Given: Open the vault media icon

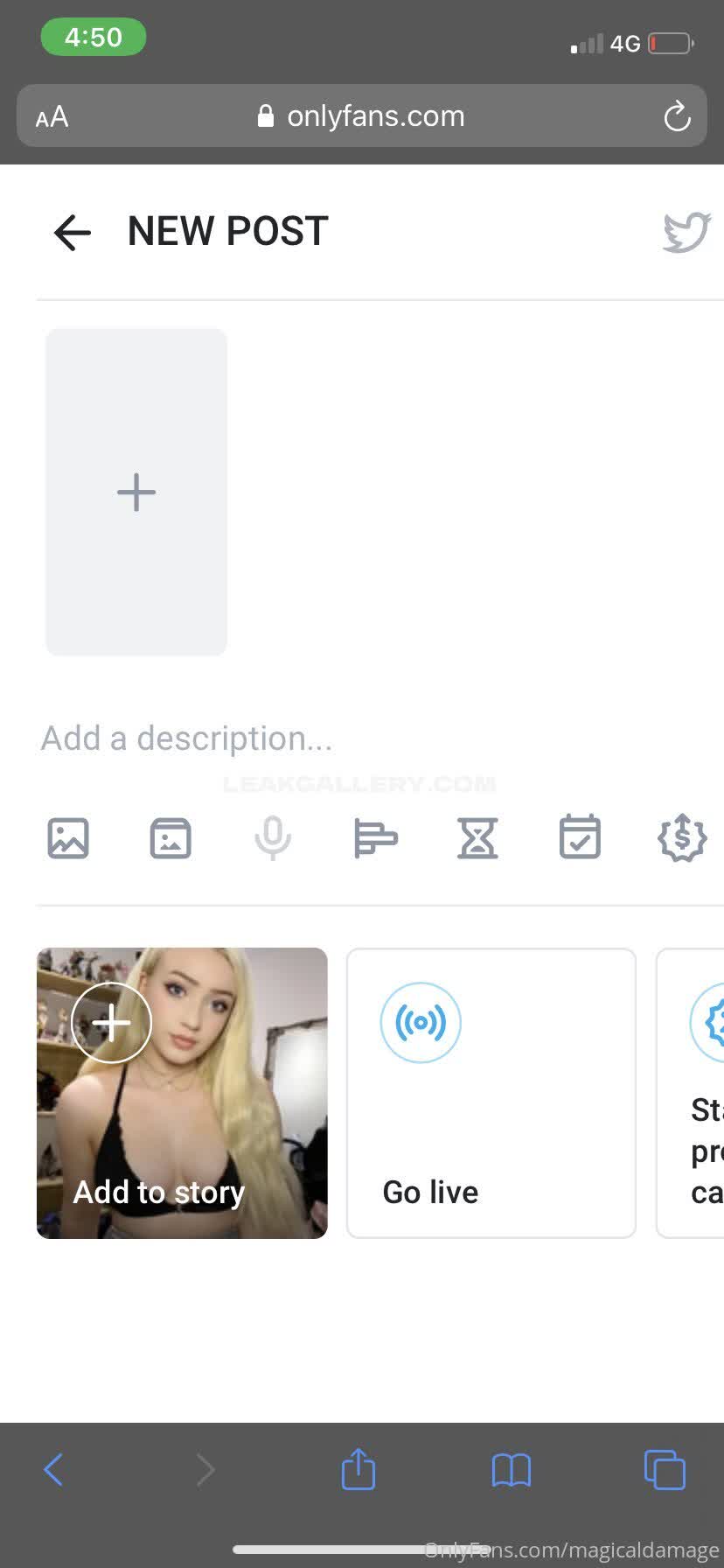Looking at the screenshot, I should pyautogui.click(x=171, y=838).
